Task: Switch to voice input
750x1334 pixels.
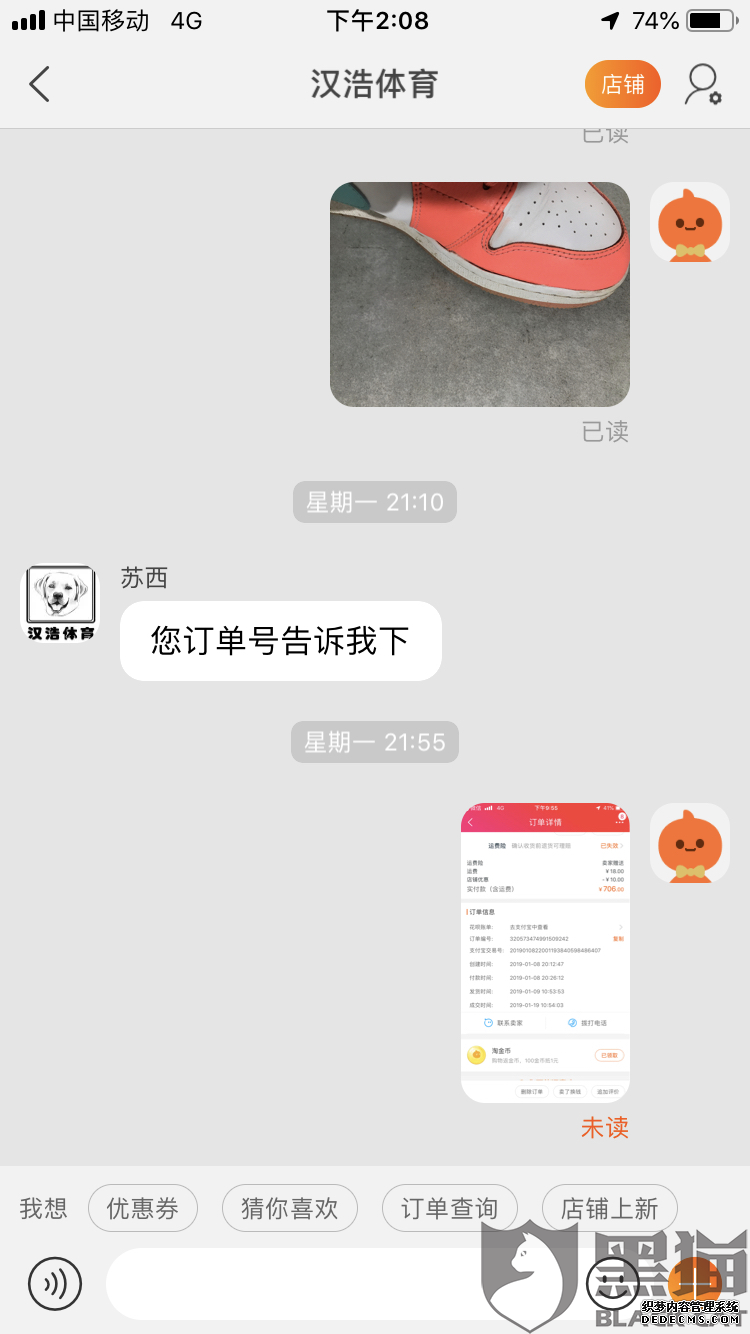Action: pyautogui.click(x=55, y=1283)
